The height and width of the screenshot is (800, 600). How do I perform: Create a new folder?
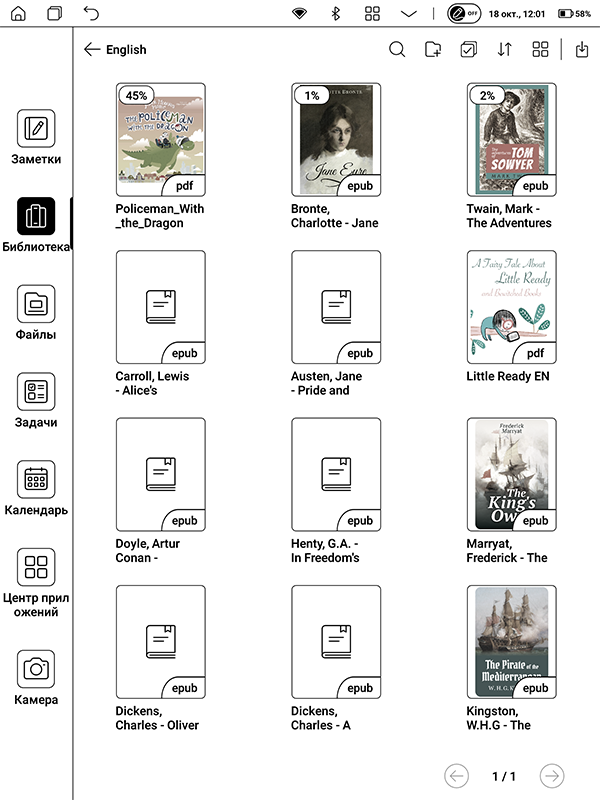tap(433, 49)
